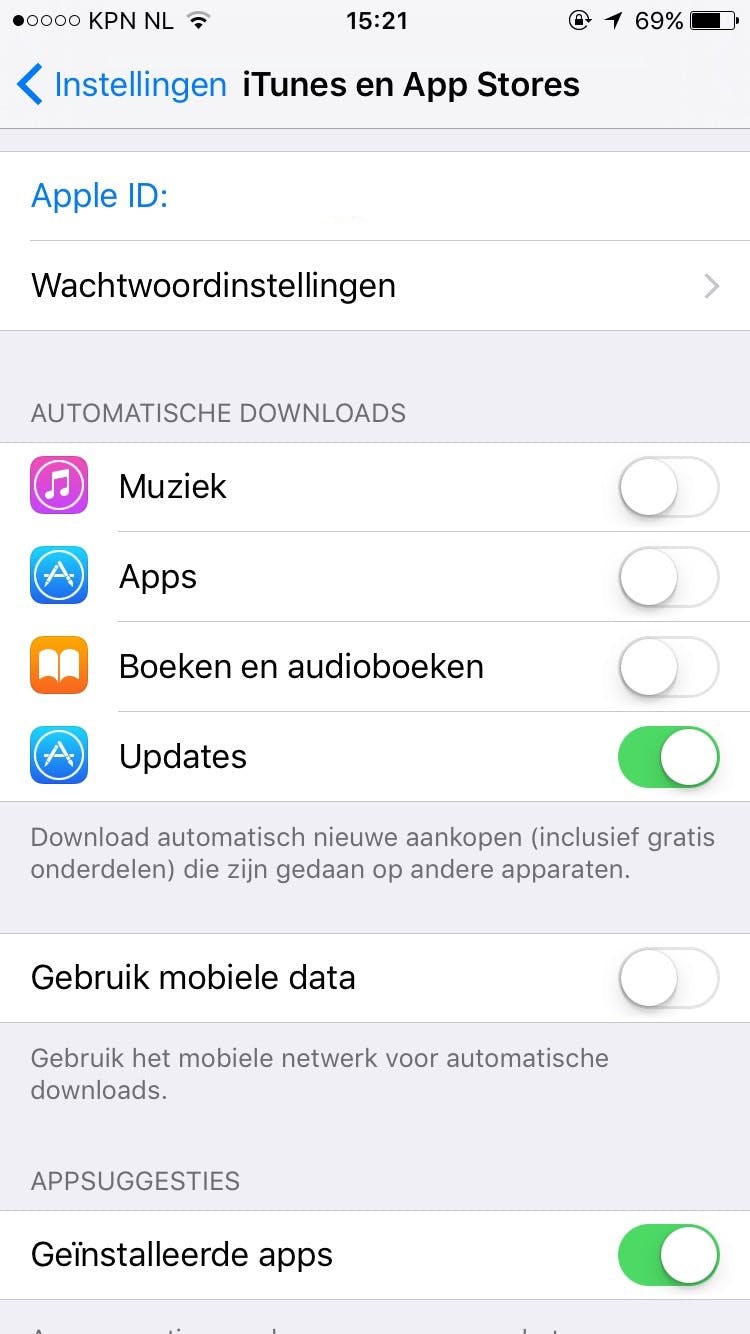The height and width of the screenshot is (1334, 750).
Task: Turn on automatic Apps downloads
Action: [668, 577]
